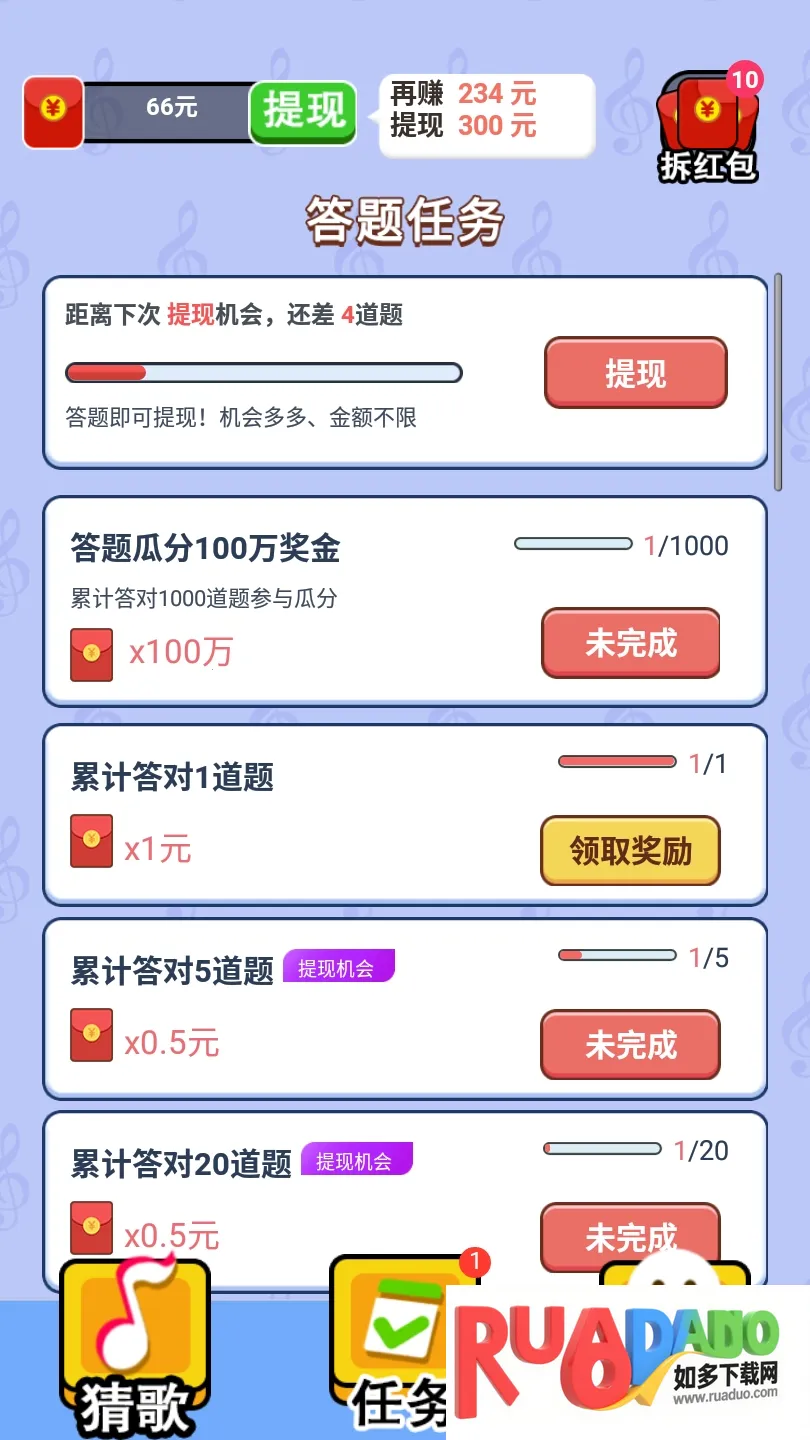The image size is (810, 1440).
Task: Switch to the 任务 tab
Action: (x=395, y=1350)
